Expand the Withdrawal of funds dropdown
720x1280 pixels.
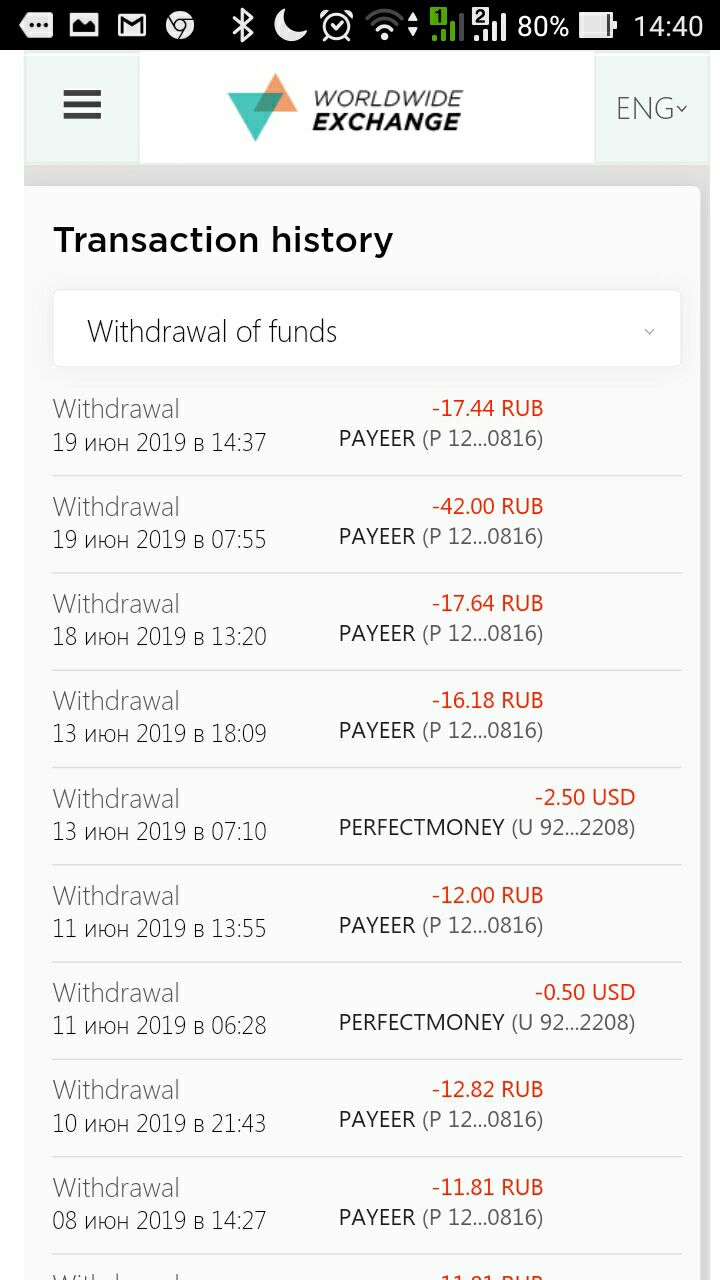(367, 330)
